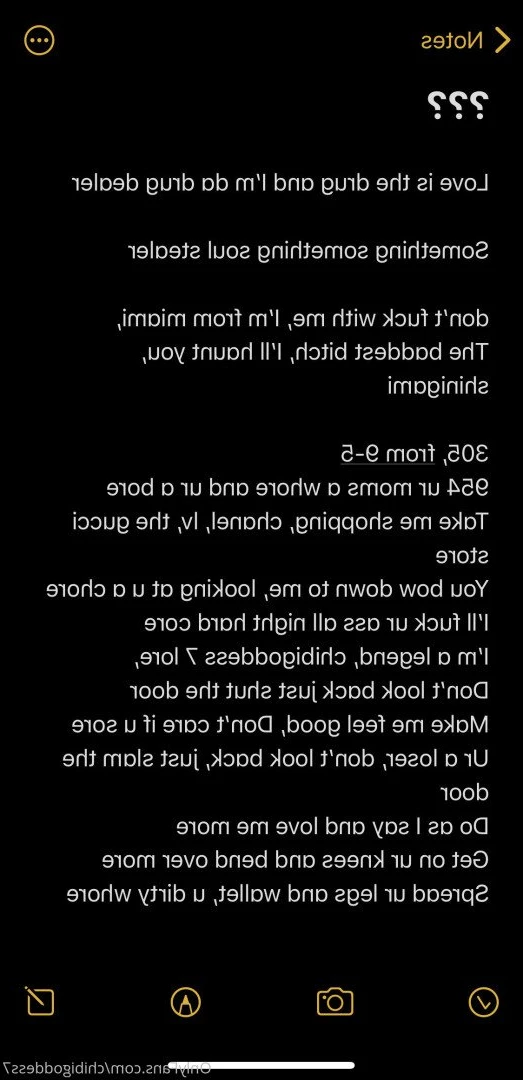This screenshot has width=523, height=1080.
Task: Compose a new note
Action: click(39, 1001)
